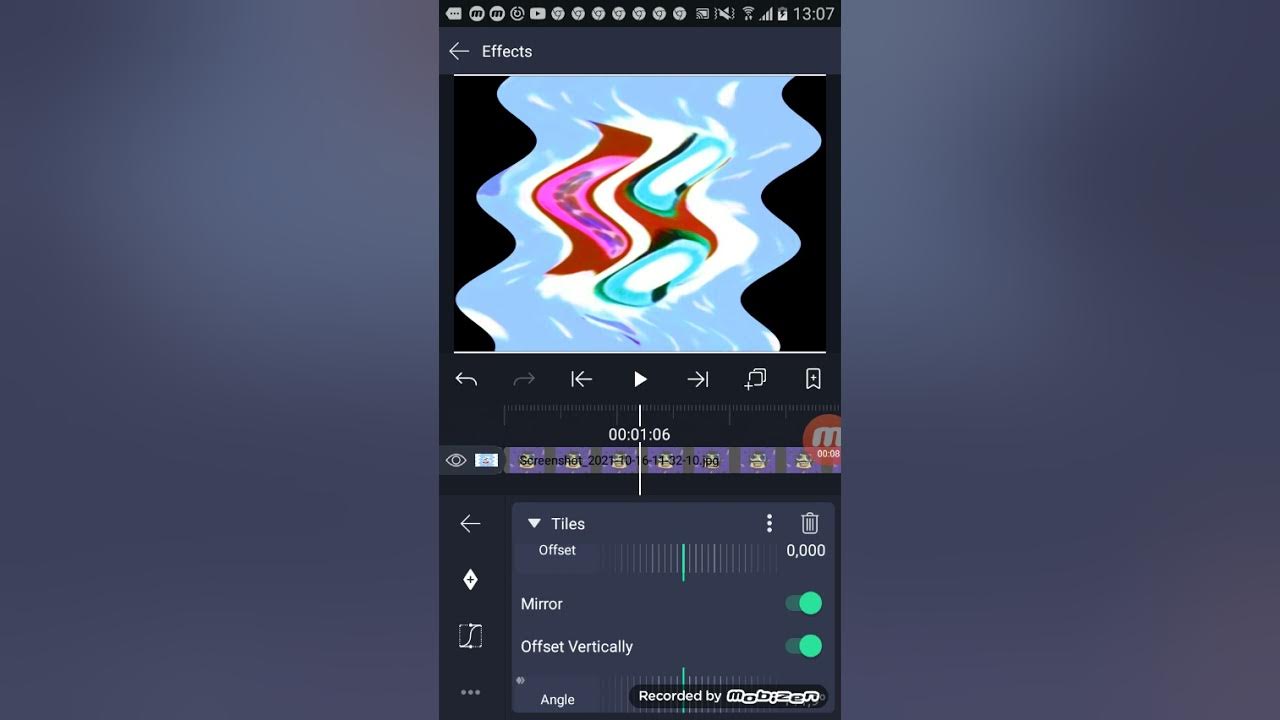Collapse the Tiles effect section

534,523
